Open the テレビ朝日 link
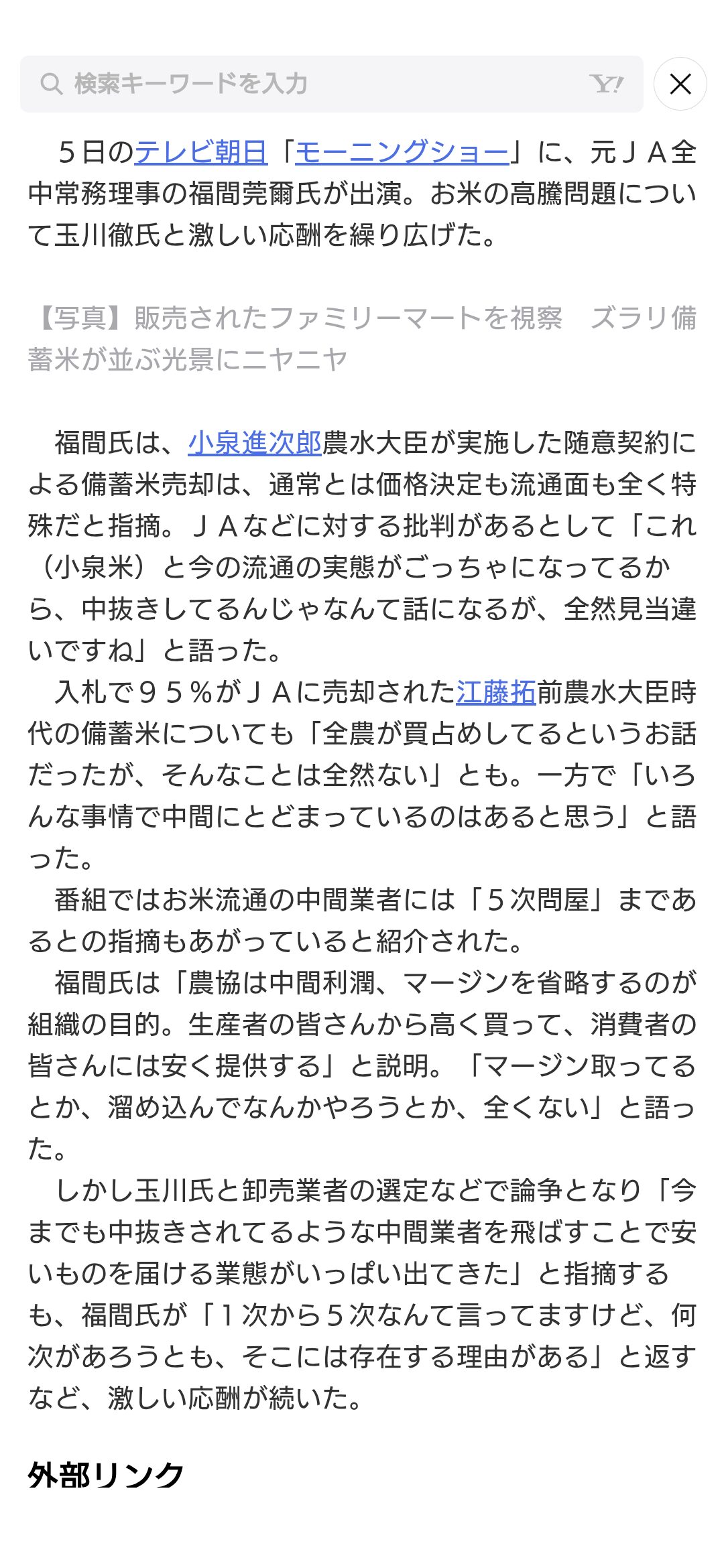This screenshot has width=724, height=1568. tap(201, 152)
